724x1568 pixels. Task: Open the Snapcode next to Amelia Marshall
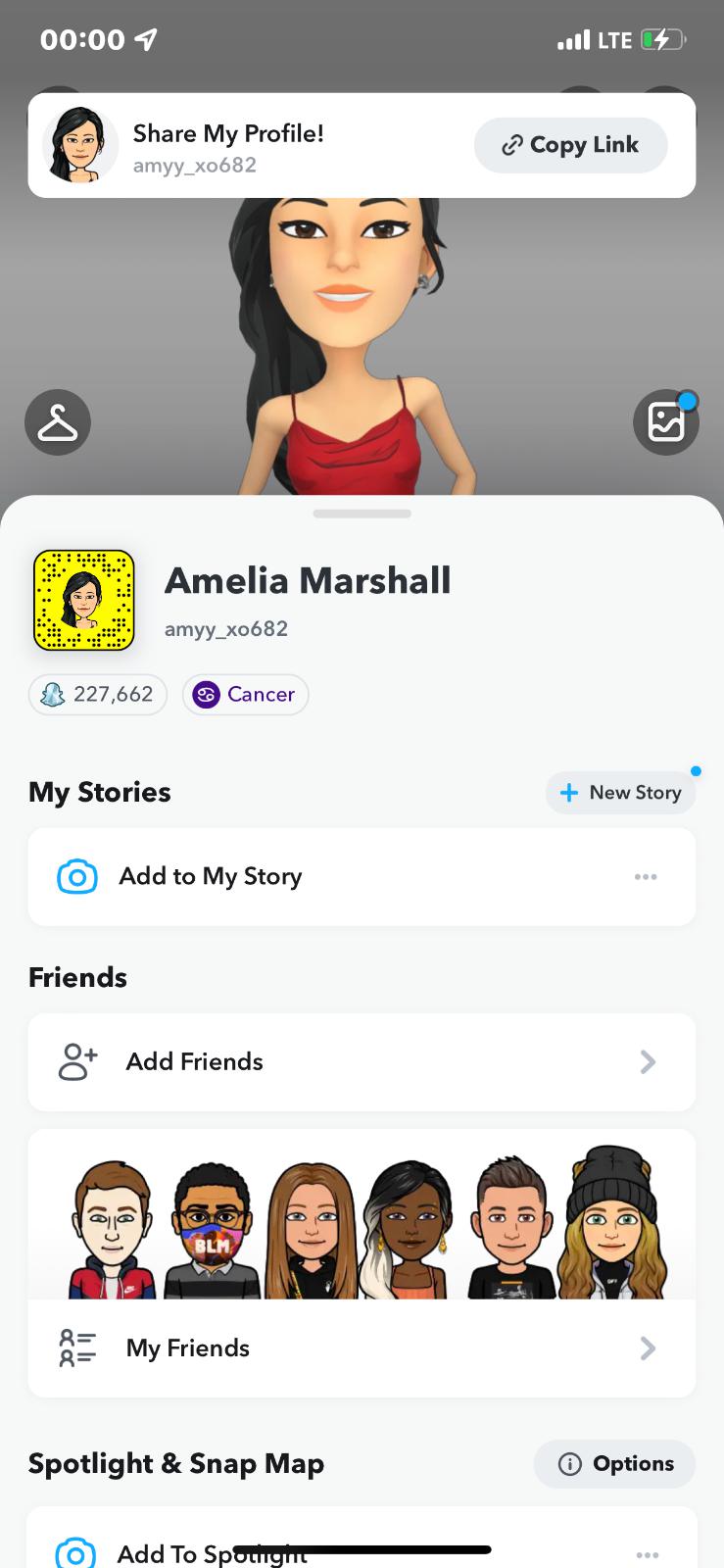pyautogui.click(x=83, y=600)
